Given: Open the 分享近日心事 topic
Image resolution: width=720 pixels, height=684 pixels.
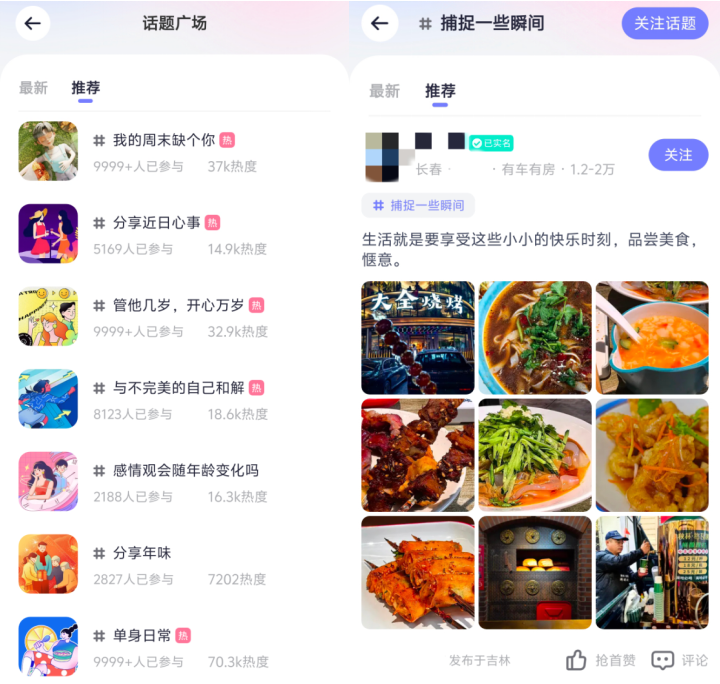Looking at the screenshot, I should tap(157, 222).
